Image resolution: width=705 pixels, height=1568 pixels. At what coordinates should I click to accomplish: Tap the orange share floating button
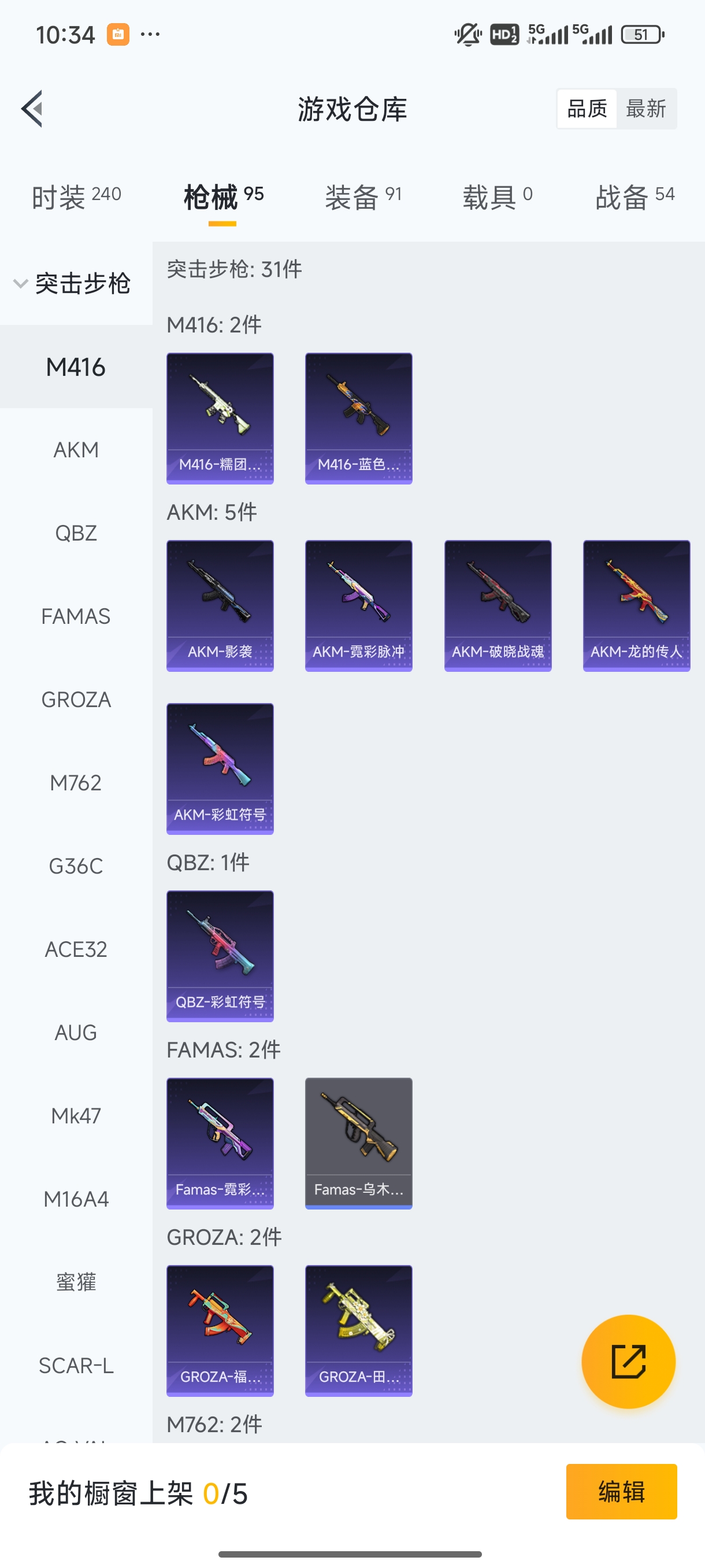(x=628, y=1361)
